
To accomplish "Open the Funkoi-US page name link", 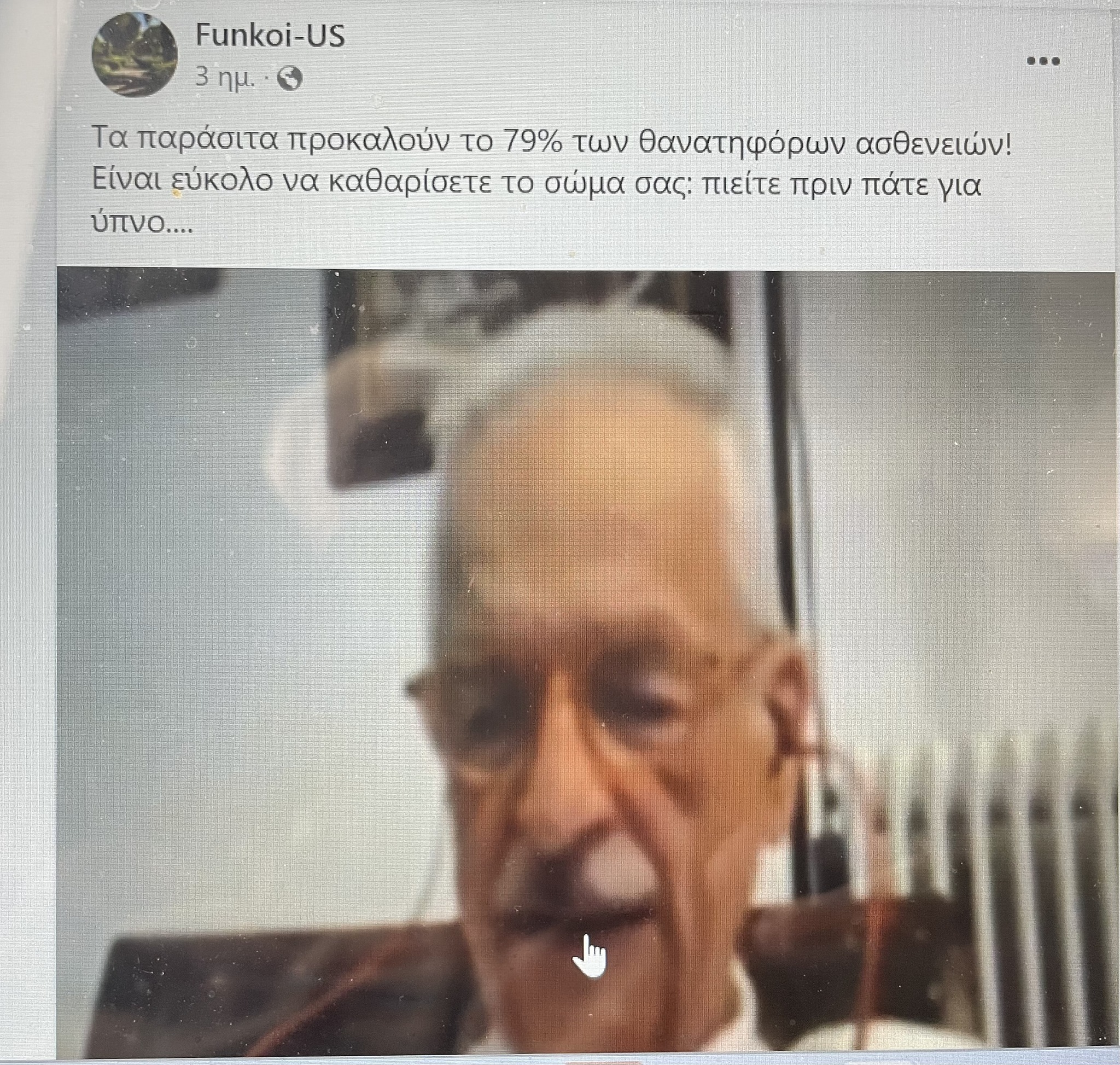I will (x=270, y=36).
